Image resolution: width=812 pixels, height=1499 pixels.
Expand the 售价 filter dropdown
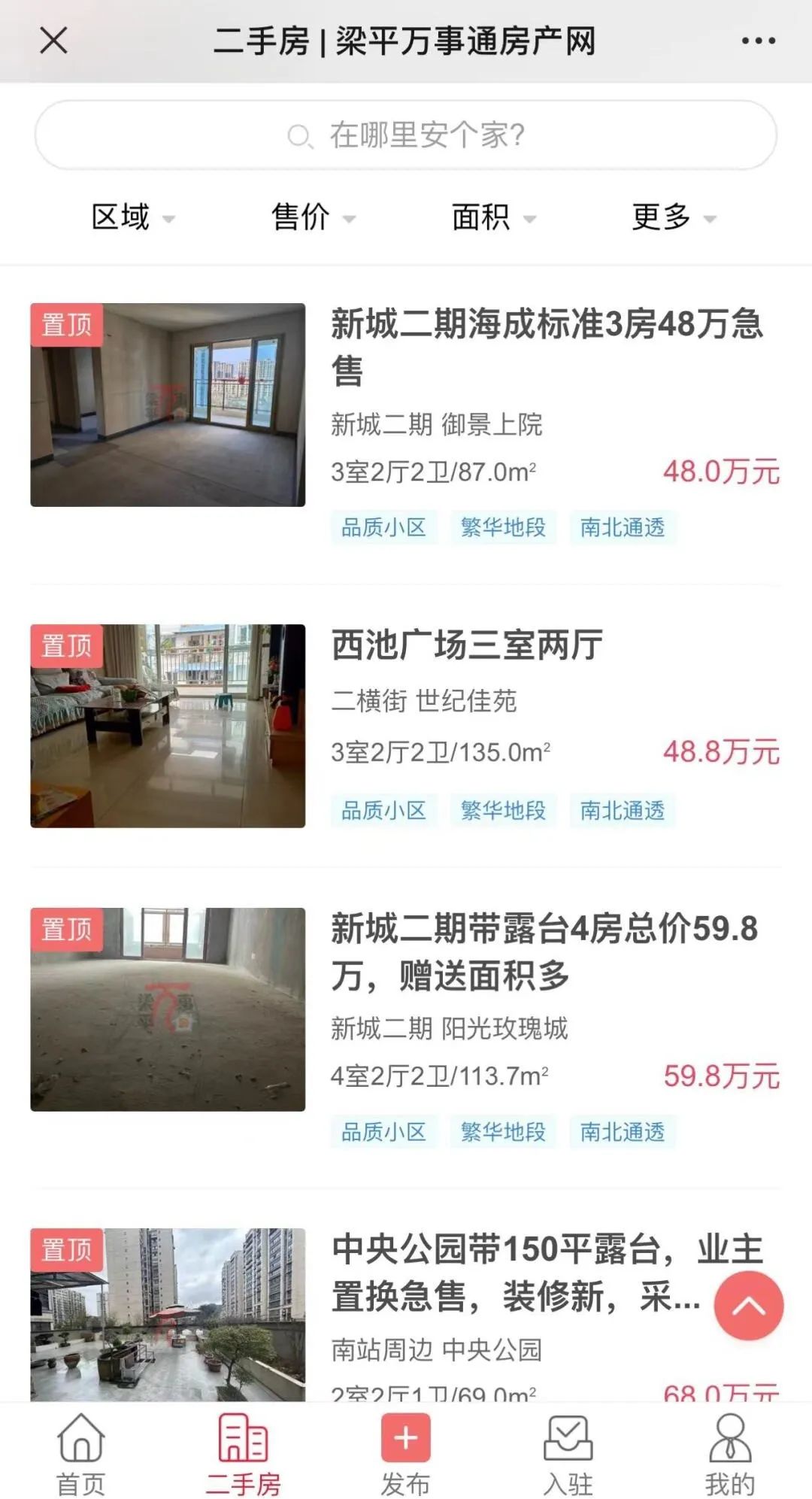pyautogui.click(x=312, y=217)
